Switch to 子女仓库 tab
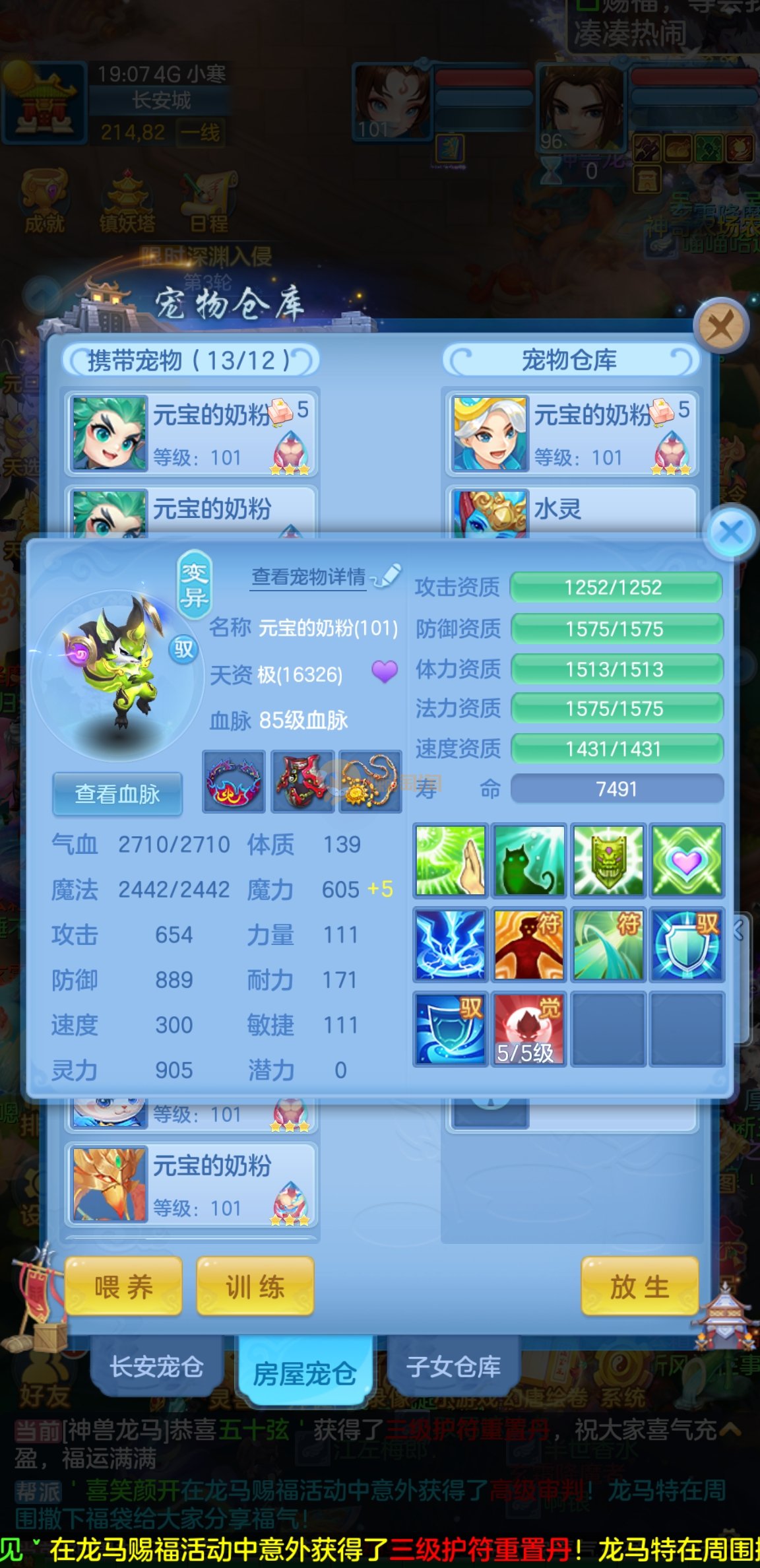 tap(453, 1366)
